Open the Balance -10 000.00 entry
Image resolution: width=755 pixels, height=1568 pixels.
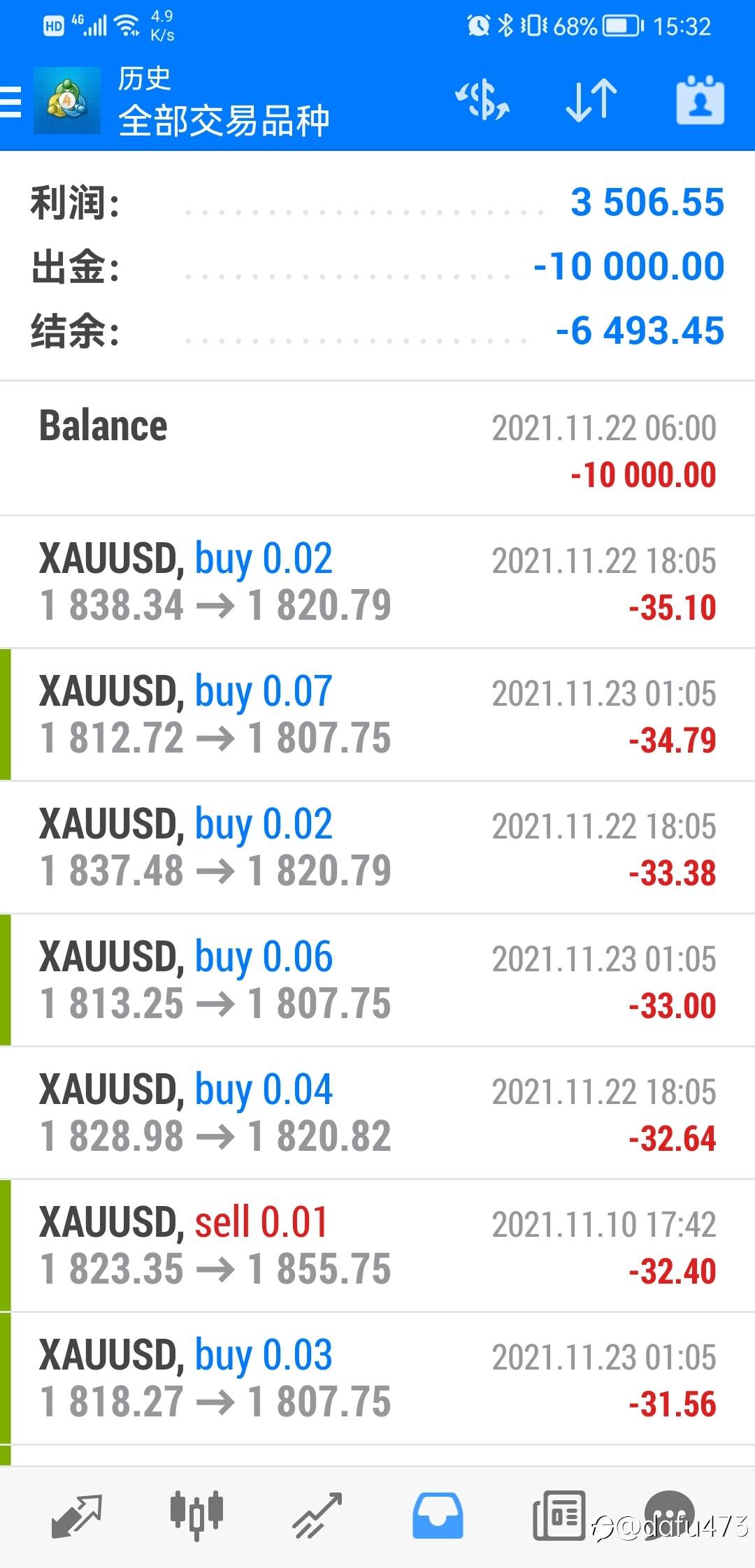(377, 449)
